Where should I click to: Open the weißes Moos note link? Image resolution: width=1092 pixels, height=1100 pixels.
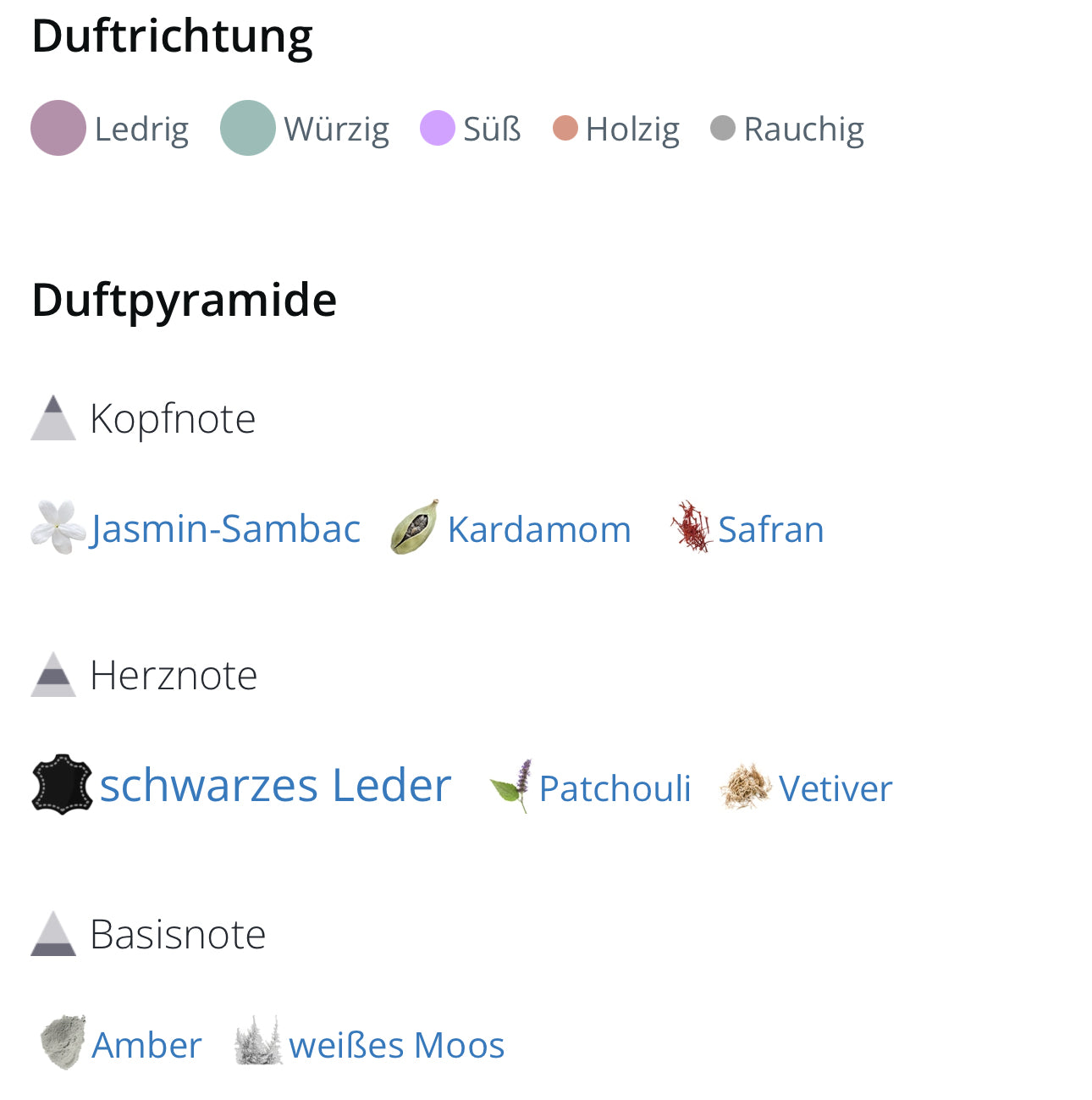coord(396,1045)
